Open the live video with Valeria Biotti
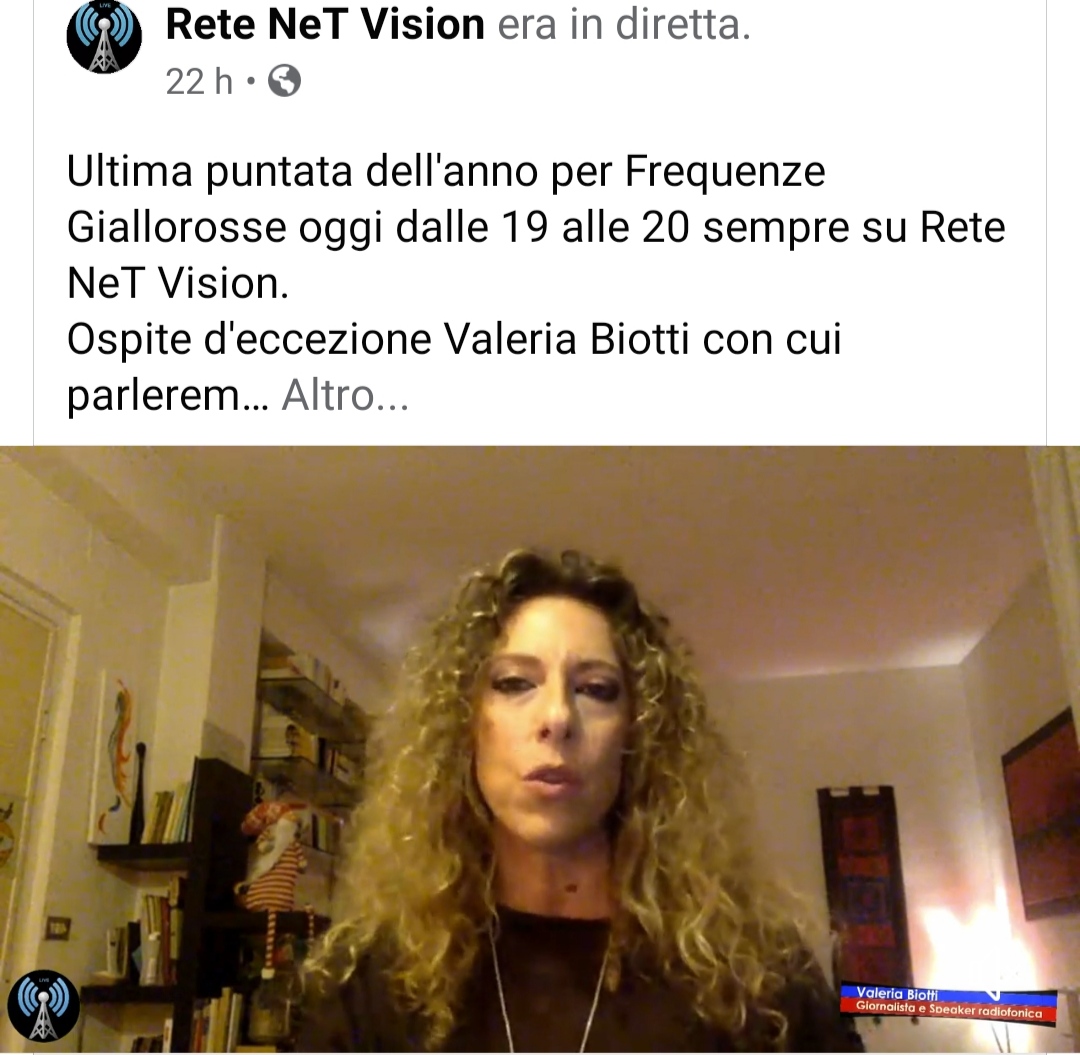The width and height of the screenshot is (1080, 1055). [540, 750]
